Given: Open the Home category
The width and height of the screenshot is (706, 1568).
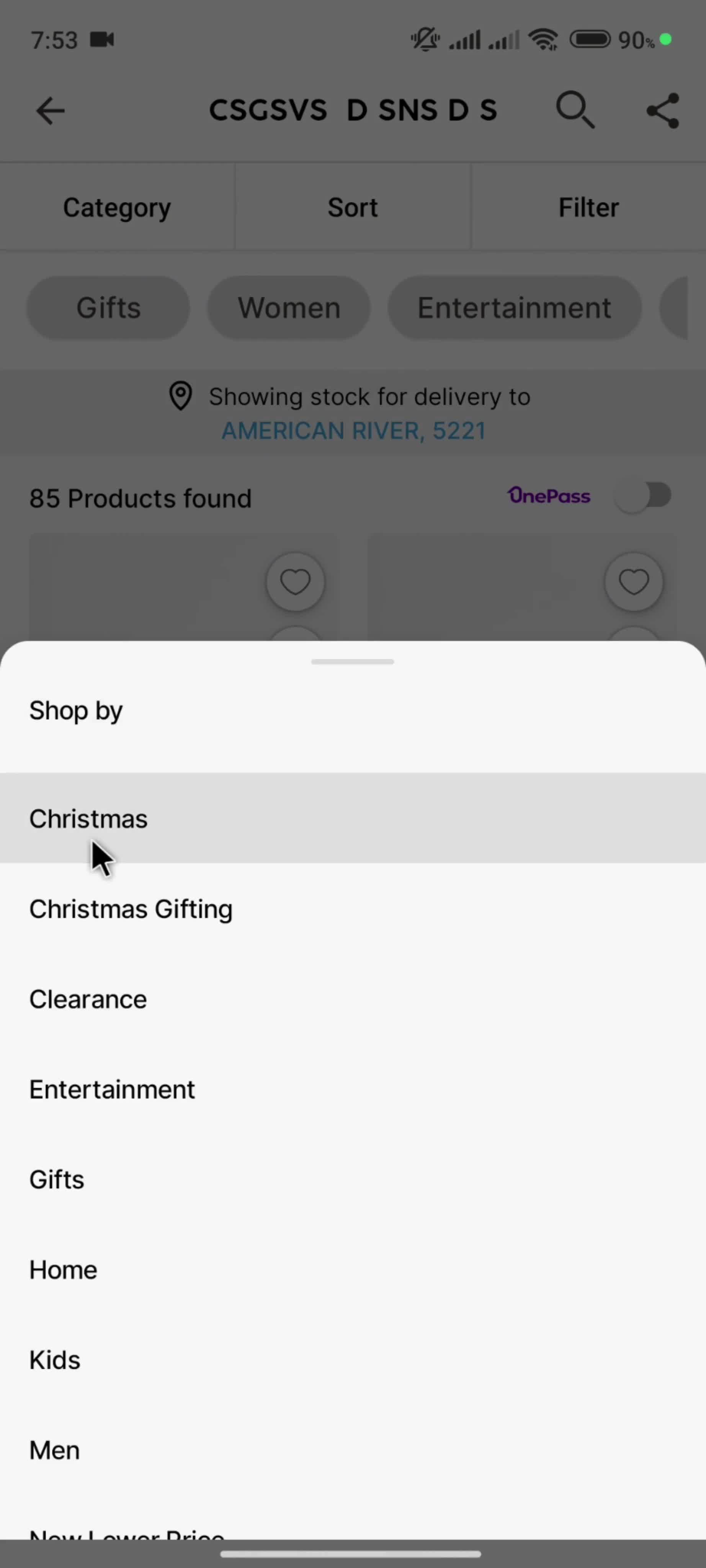Looking at the screenshot, I should click(63, 1270).
